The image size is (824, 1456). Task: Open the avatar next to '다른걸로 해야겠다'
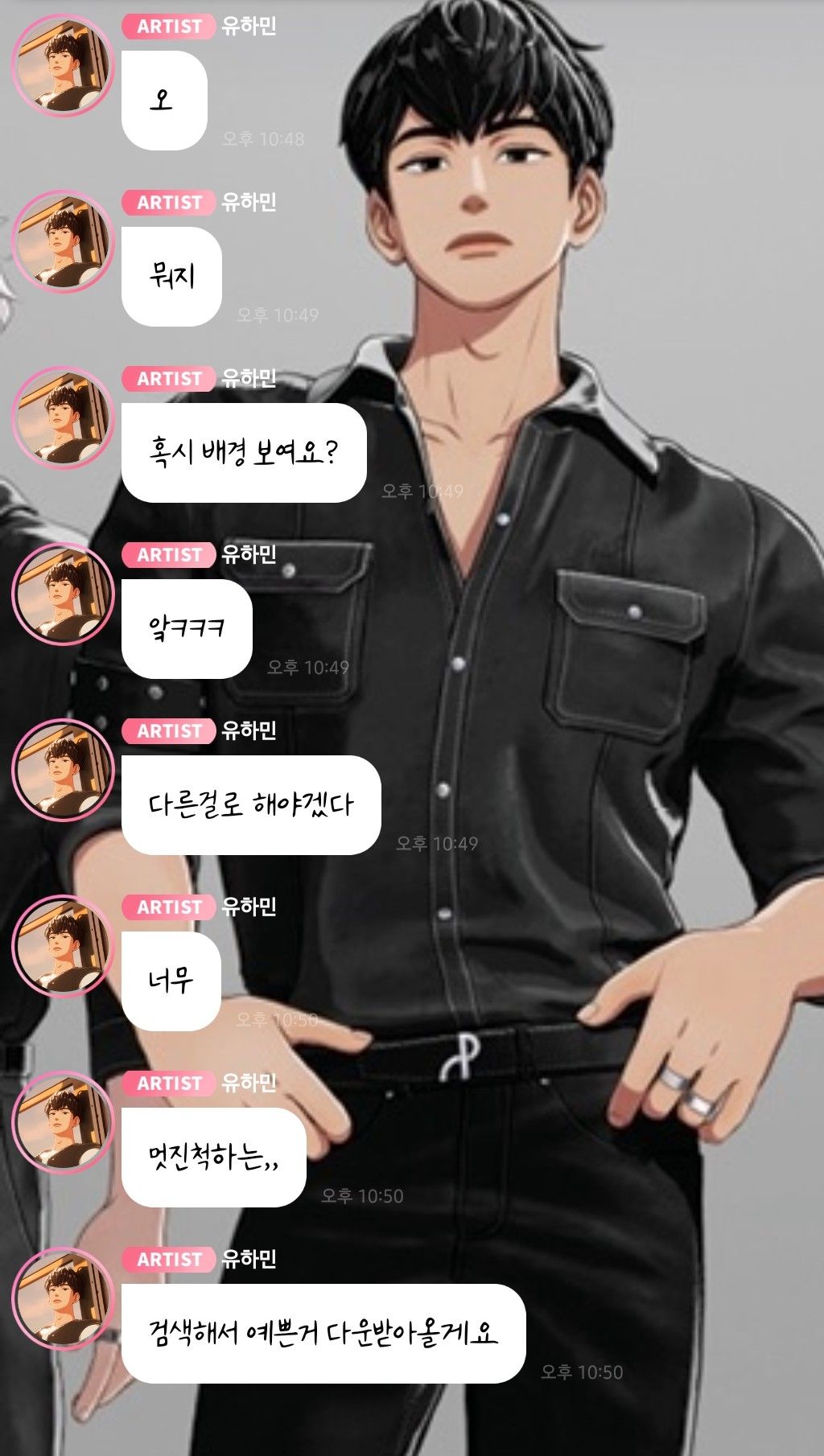(63, 770)
